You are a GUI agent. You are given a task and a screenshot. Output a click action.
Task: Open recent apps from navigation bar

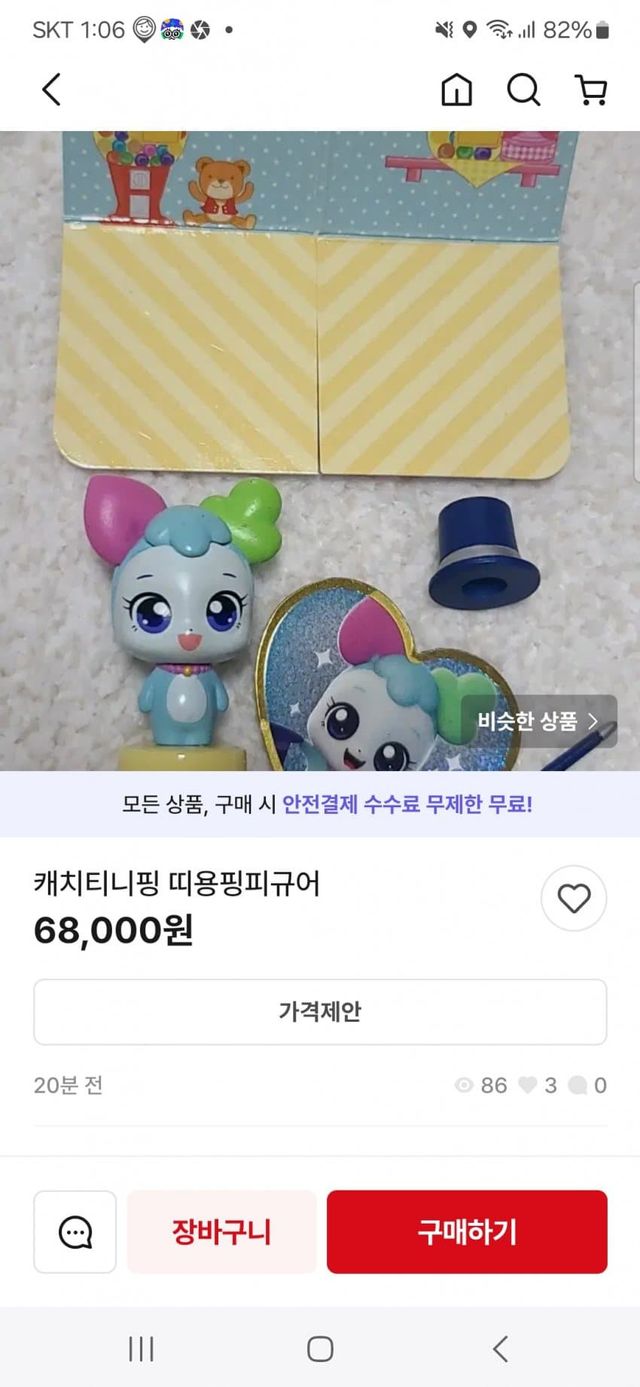pos(141,1349)
